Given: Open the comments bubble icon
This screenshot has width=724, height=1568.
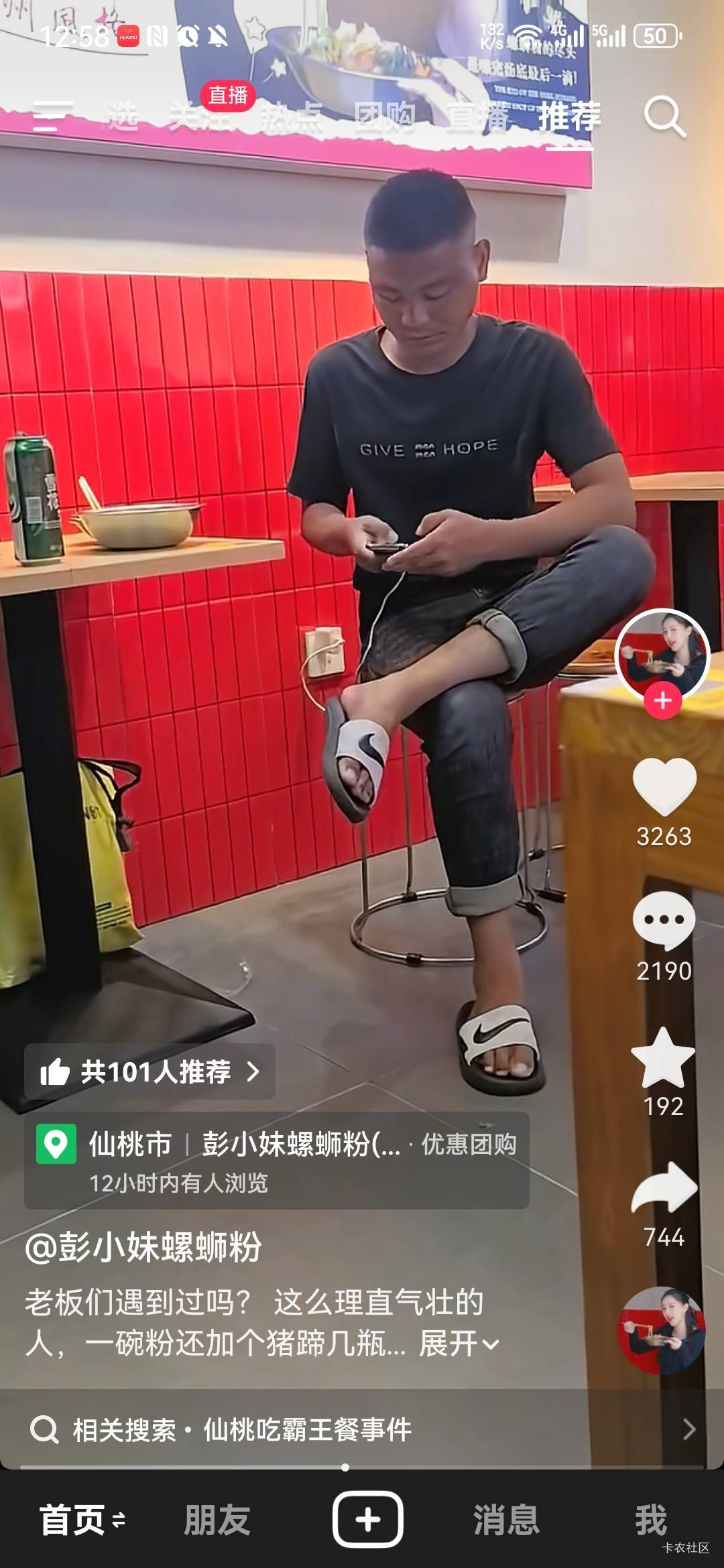Looking at the screenshot, I should coord(664,921).
